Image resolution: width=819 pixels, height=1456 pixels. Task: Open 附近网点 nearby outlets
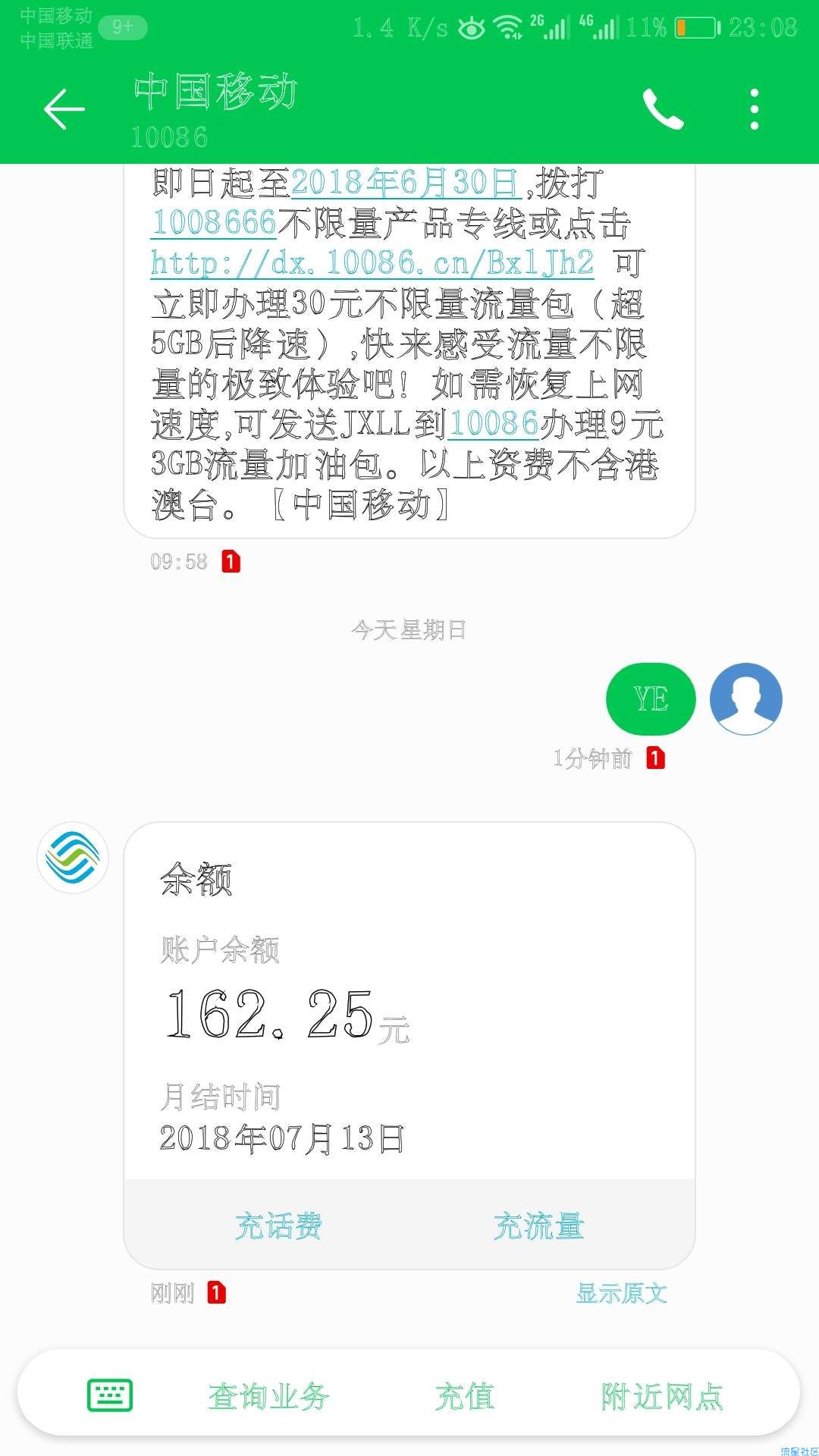tap(662, 1396)
